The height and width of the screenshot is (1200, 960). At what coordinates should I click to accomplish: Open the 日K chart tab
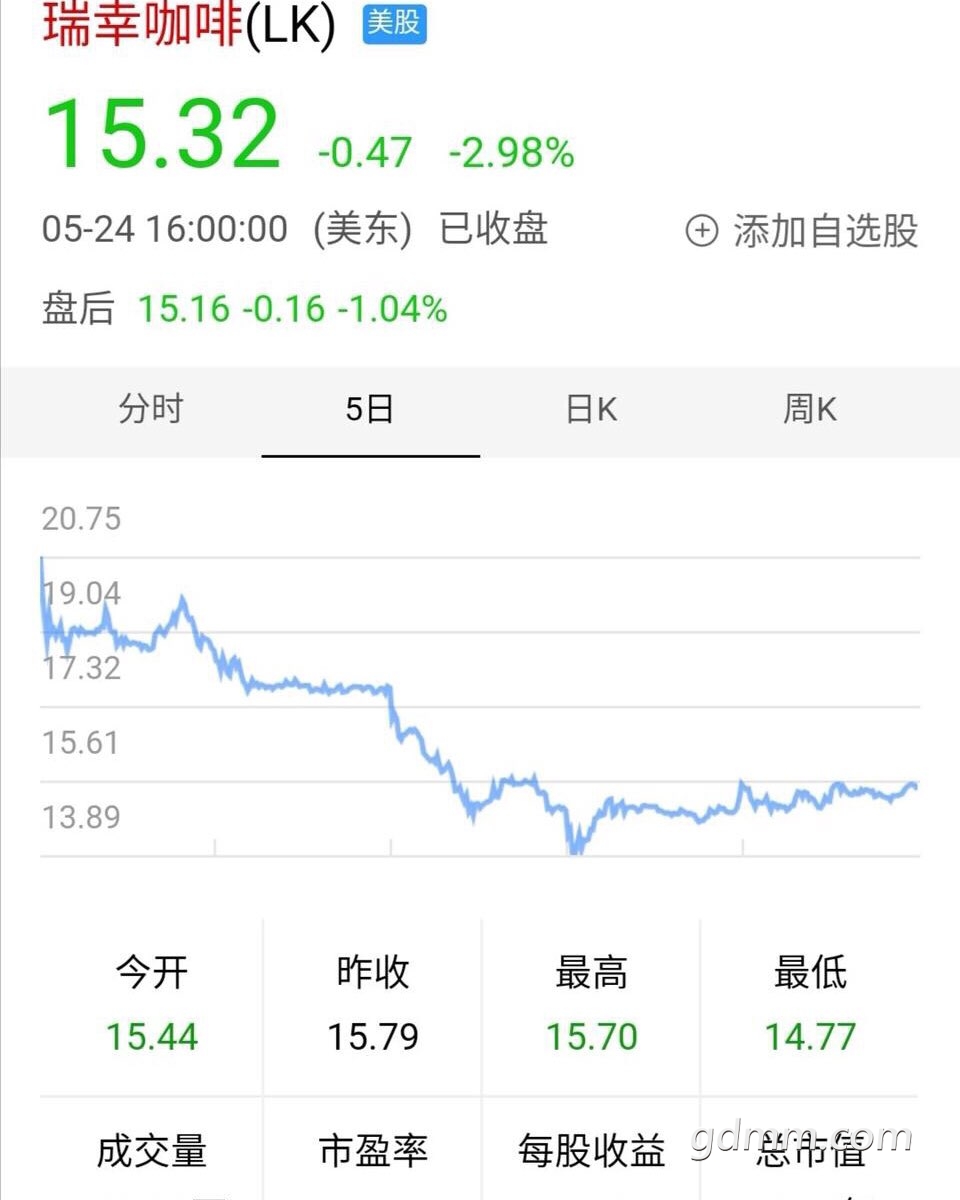pos(591,410)
